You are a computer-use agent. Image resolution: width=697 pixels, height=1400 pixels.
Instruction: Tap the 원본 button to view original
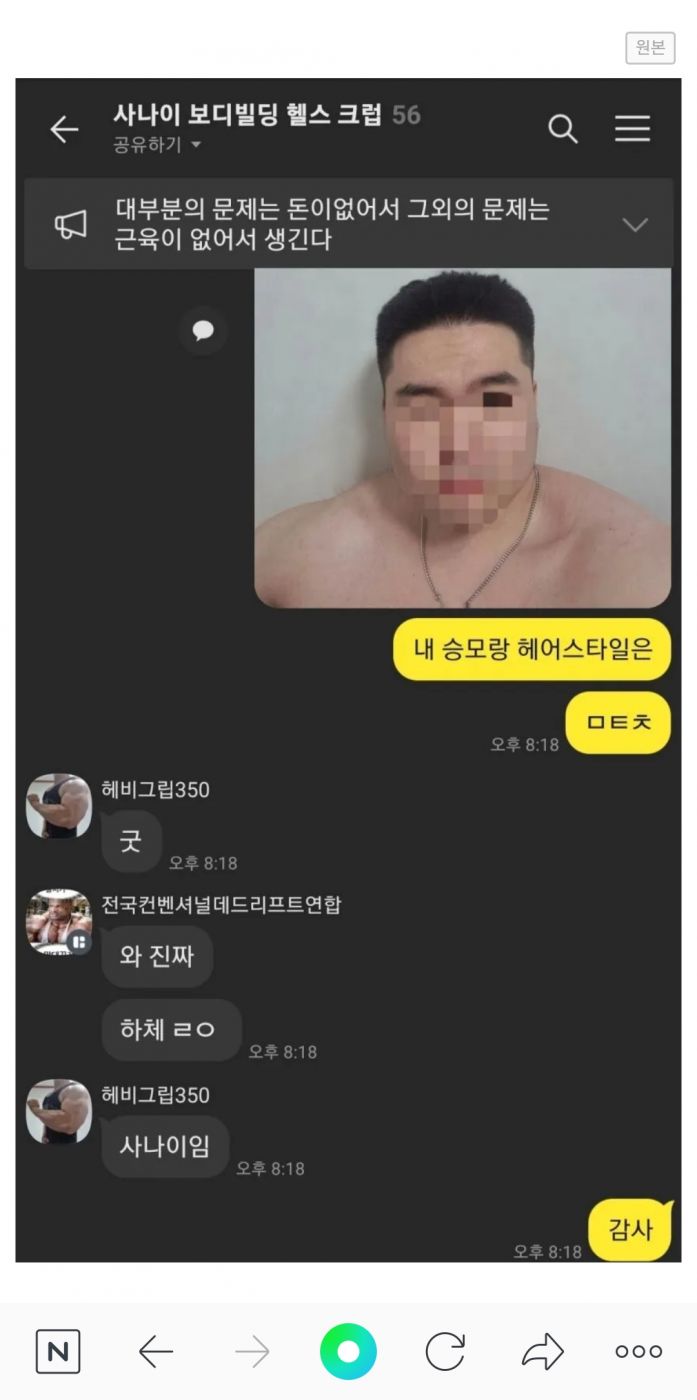650,48
